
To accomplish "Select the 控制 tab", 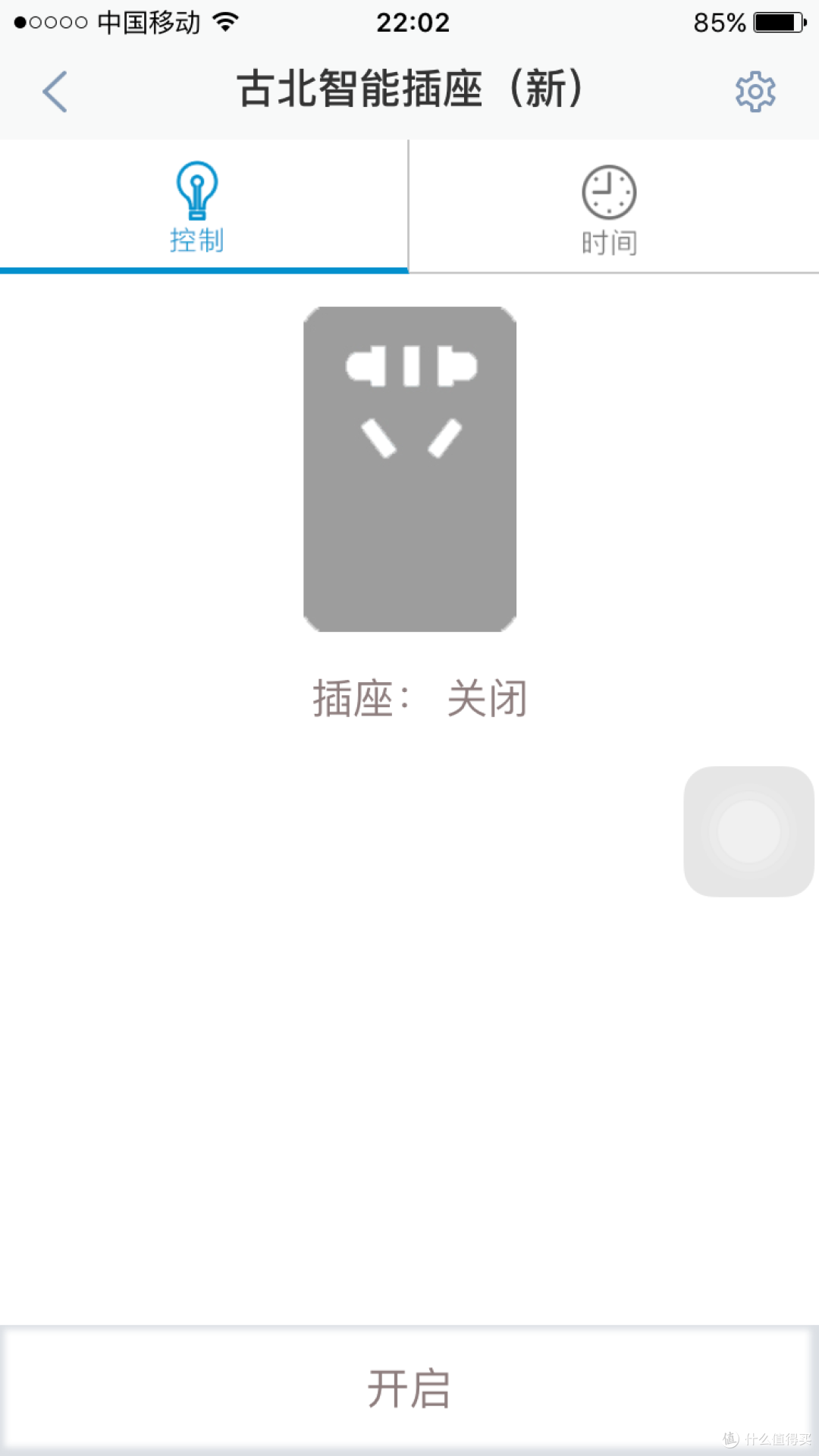I will [x=204, y=206].
